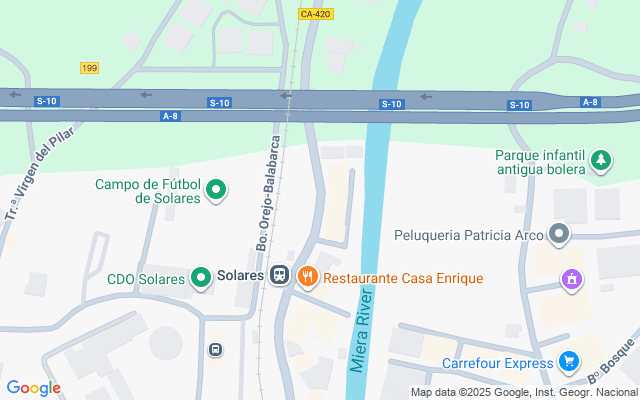Open CDO Solares place pin
The image size is (640, 400).
pos(201,277)
